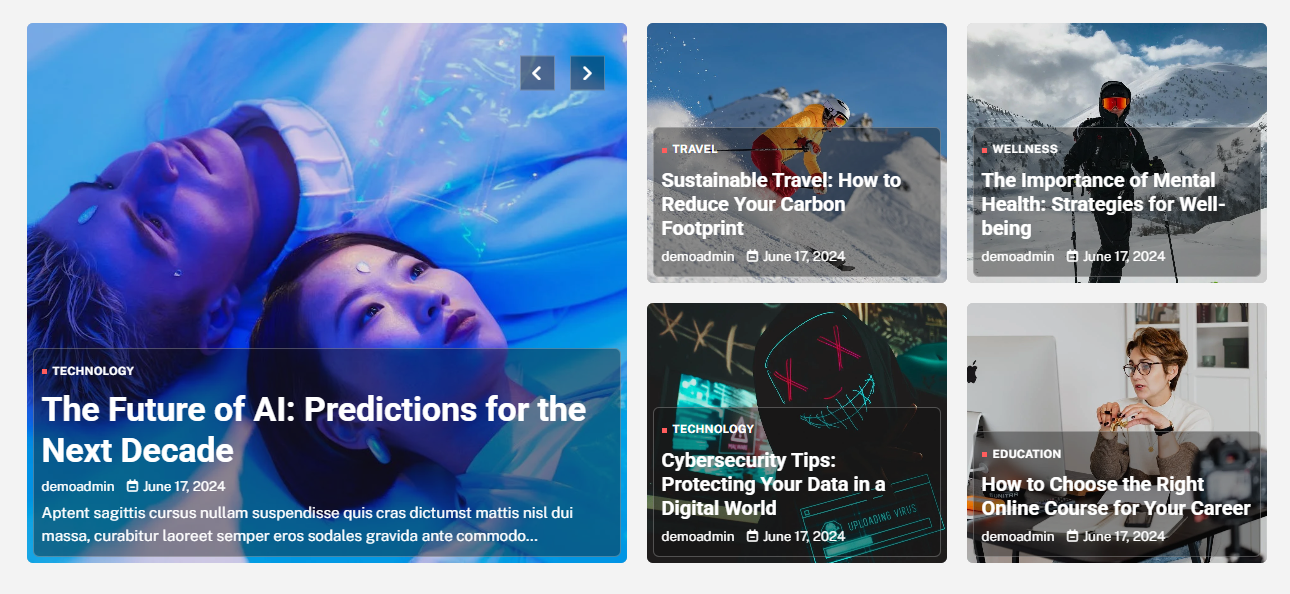Open the Cybersecurity Tips article

(773, 484)
